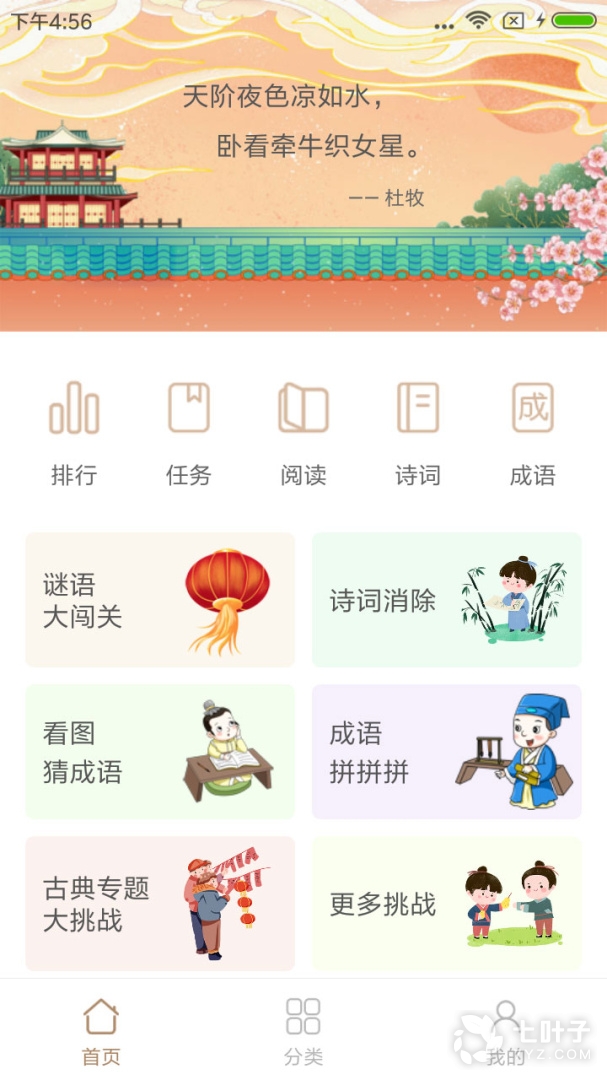Enter the 古典专题大挑战 challenge
This screenshot has height=1080, width=607.
click(160, 903)
